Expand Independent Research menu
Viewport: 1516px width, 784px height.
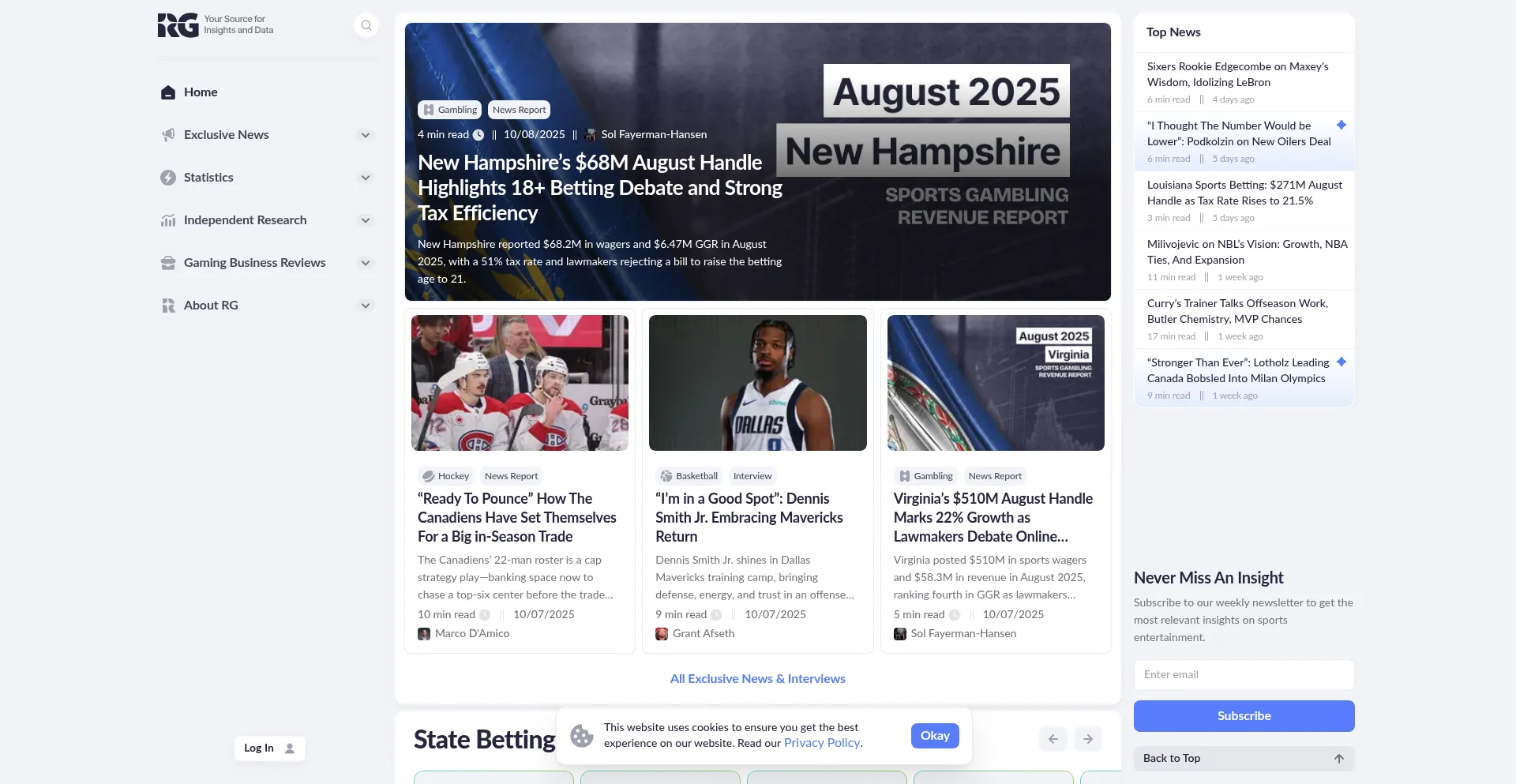click(365, 220)
